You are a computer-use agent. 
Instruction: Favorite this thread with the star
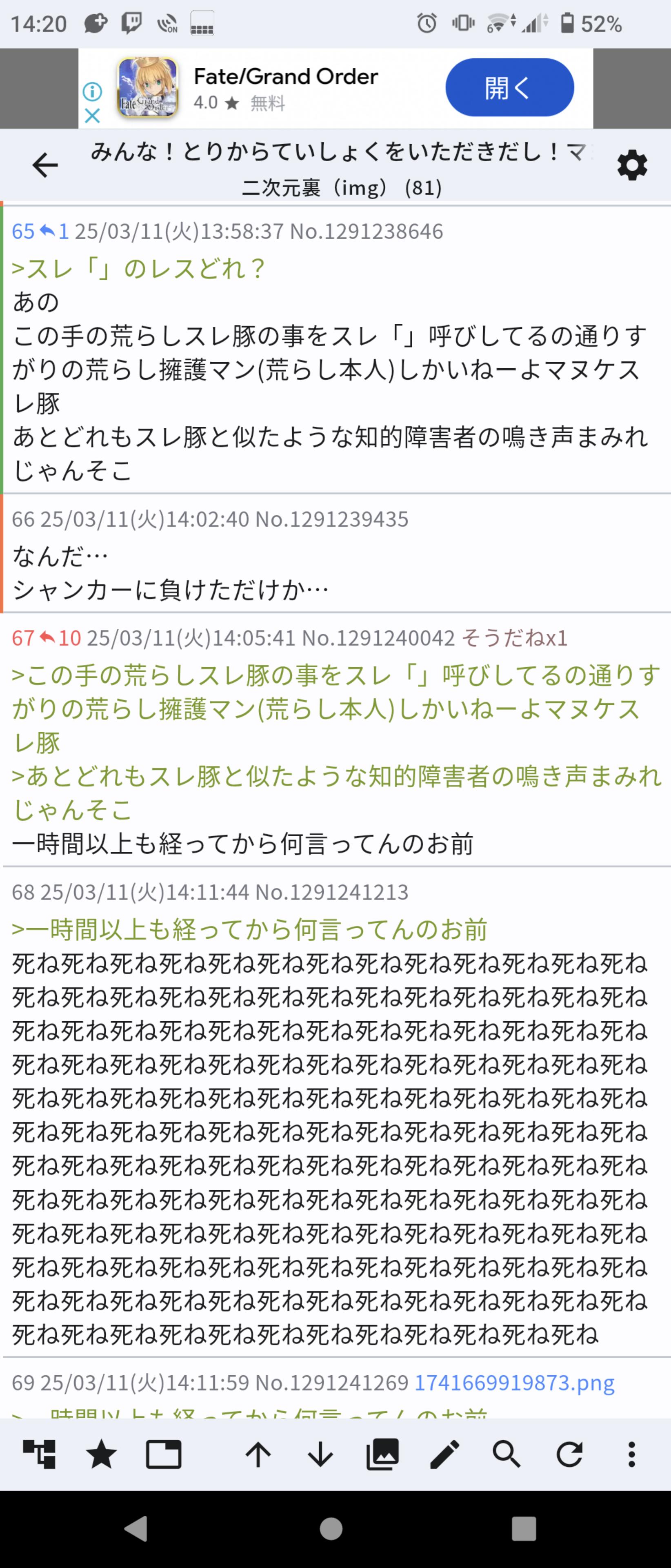pyautogui.click(x=102, y=1455)
